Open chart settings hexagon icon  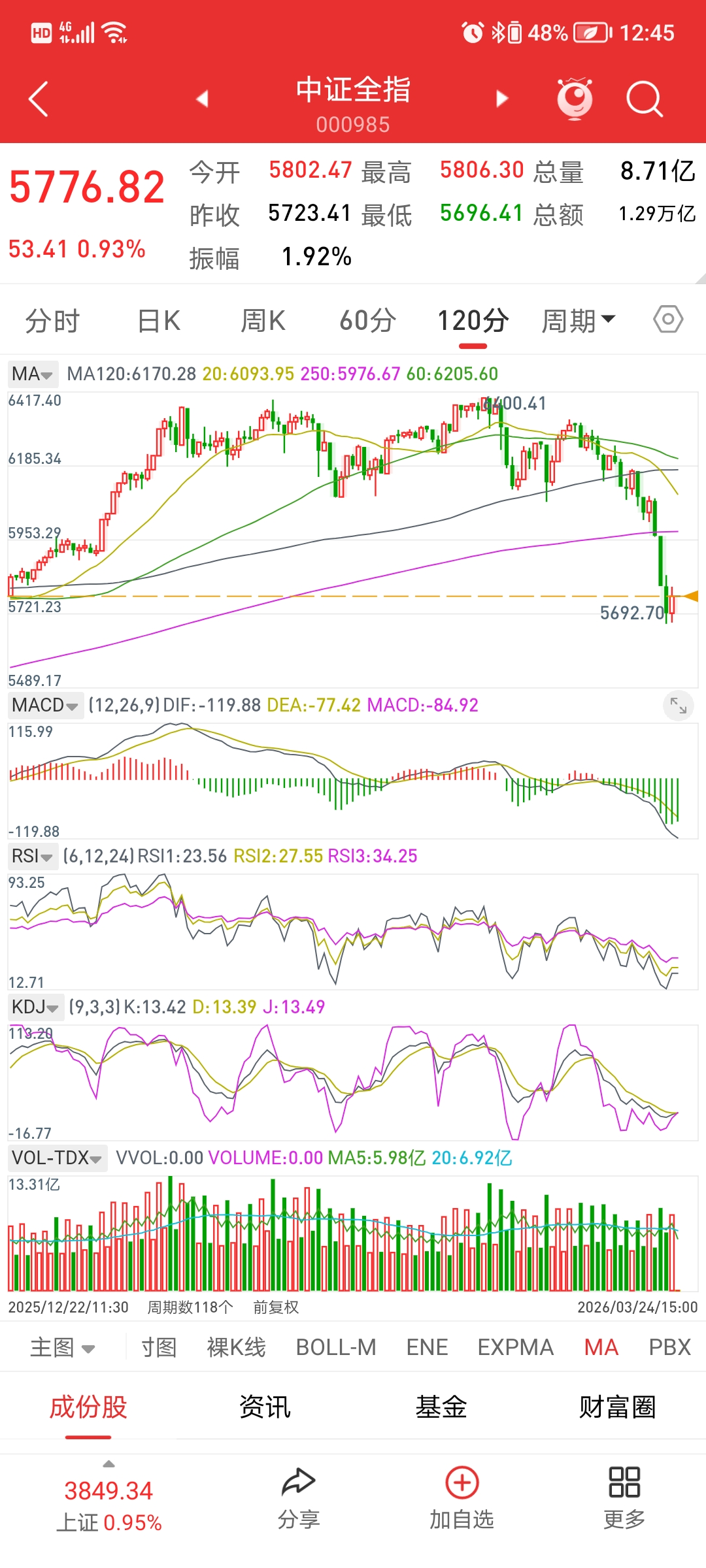(x=668, y=319)
